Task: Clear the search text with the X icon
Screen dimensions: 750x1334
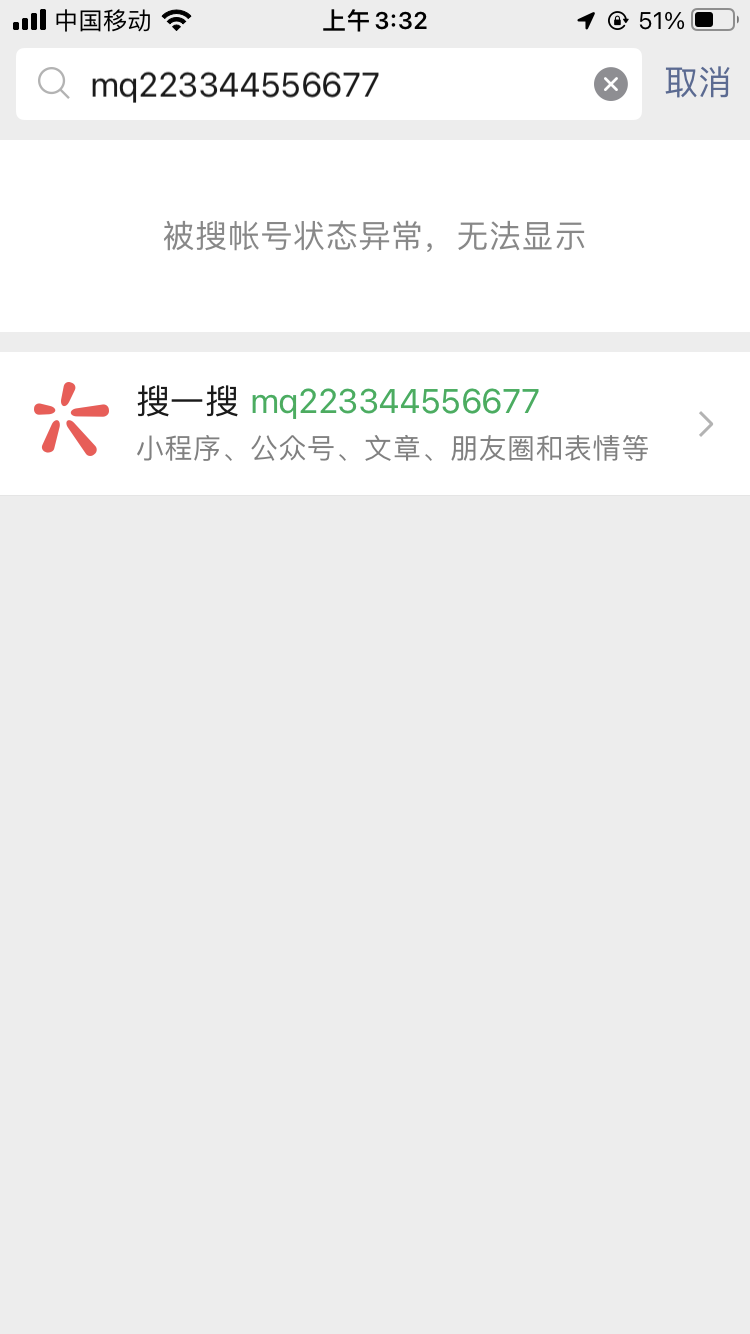Action: [611, 85]
